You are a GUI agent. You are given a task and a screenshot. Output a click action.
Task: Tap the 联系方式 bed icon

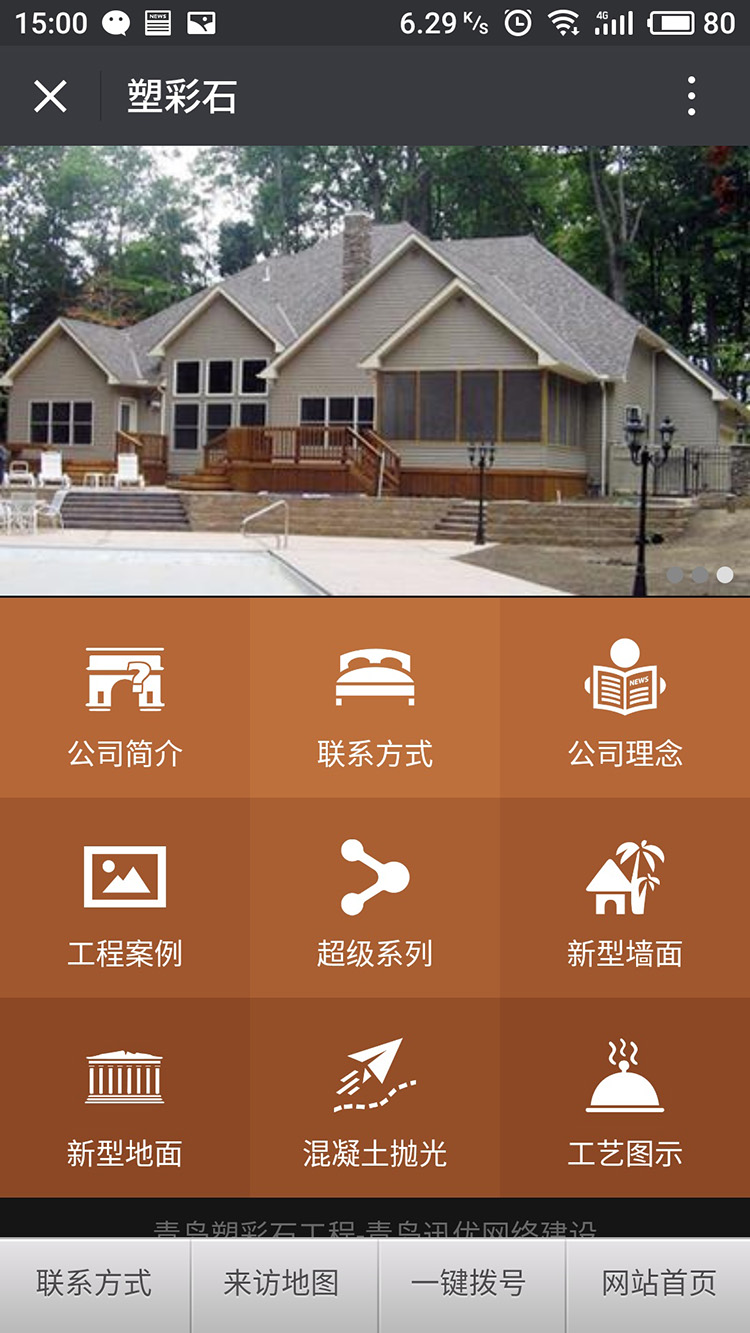[374, 672]
